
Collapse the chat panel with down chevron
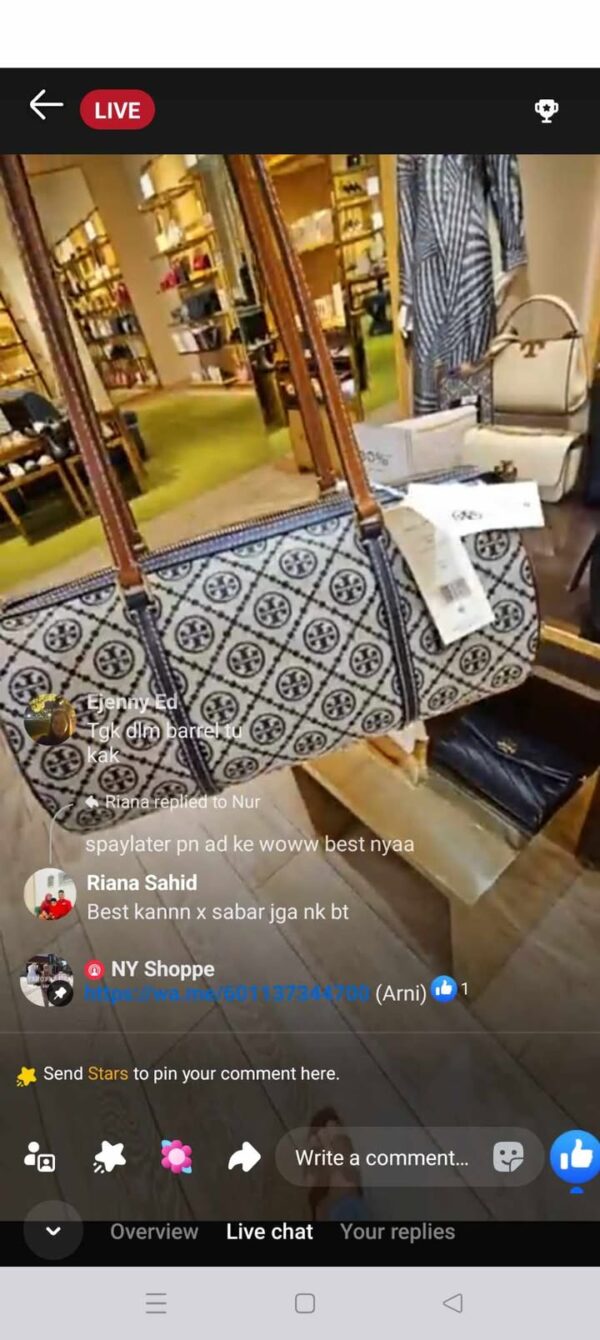point(53,1231)
